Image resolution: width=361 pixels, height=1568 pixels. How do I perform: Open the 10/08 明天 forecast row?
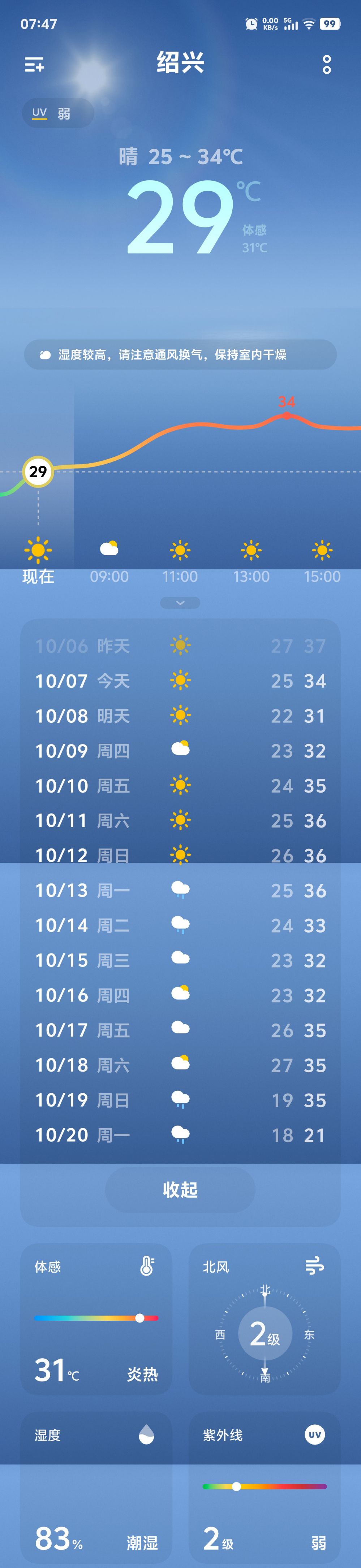[180, 715]
